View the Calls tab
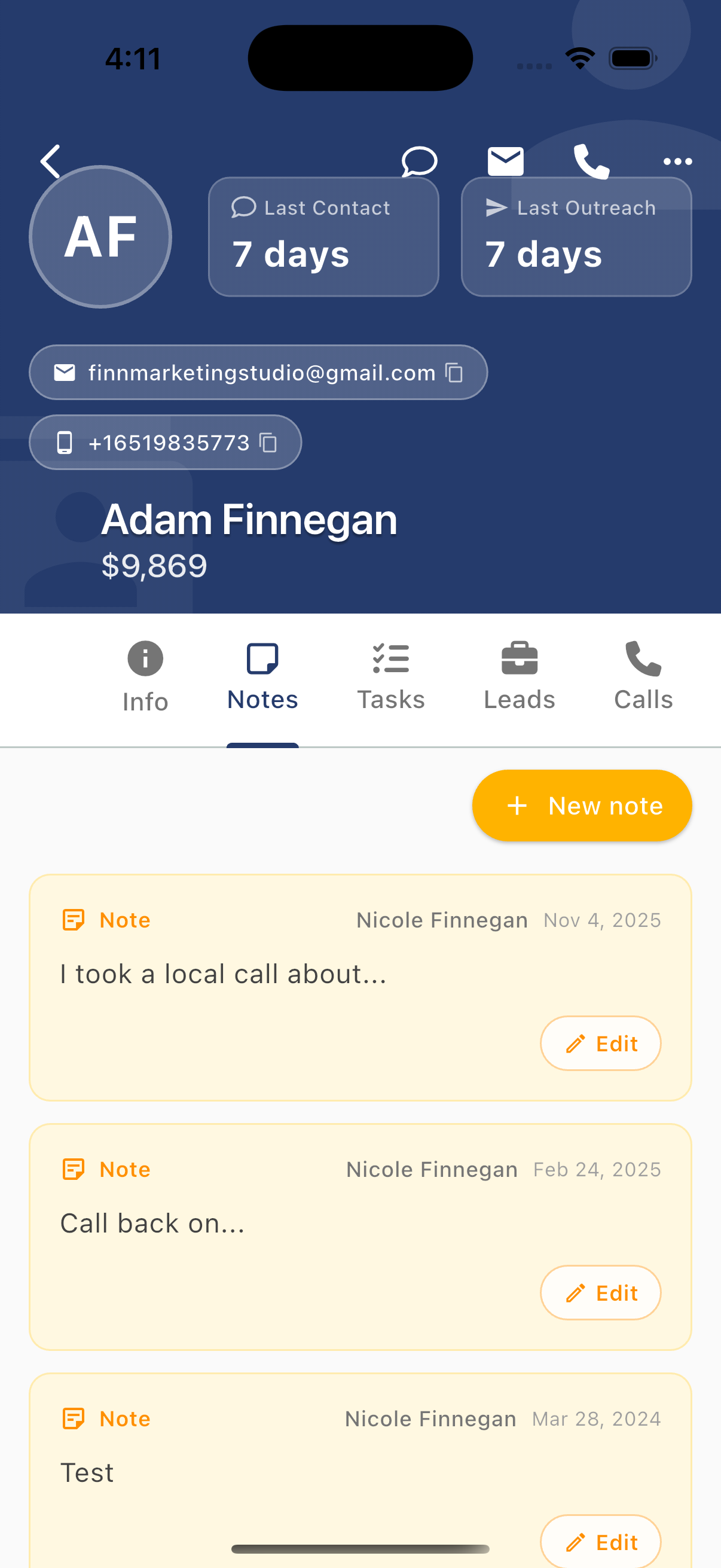The image size is (721, 1568). [x=643, y=677]
